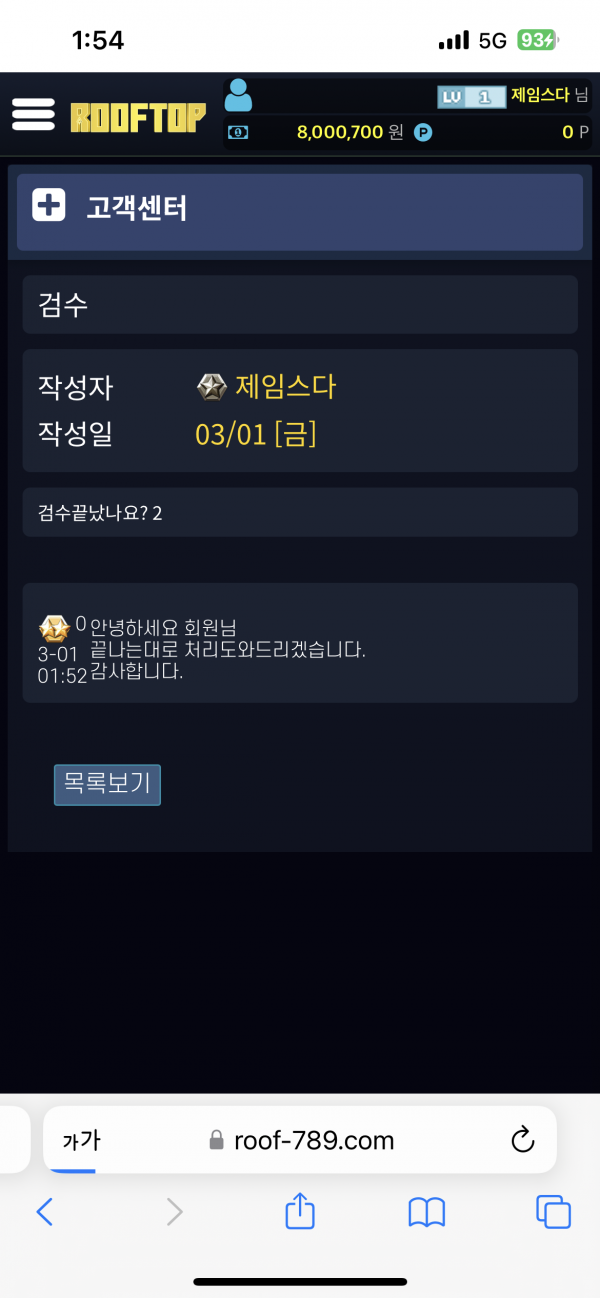
Task: Tap the blue P points icon
Action: [423, 132]
